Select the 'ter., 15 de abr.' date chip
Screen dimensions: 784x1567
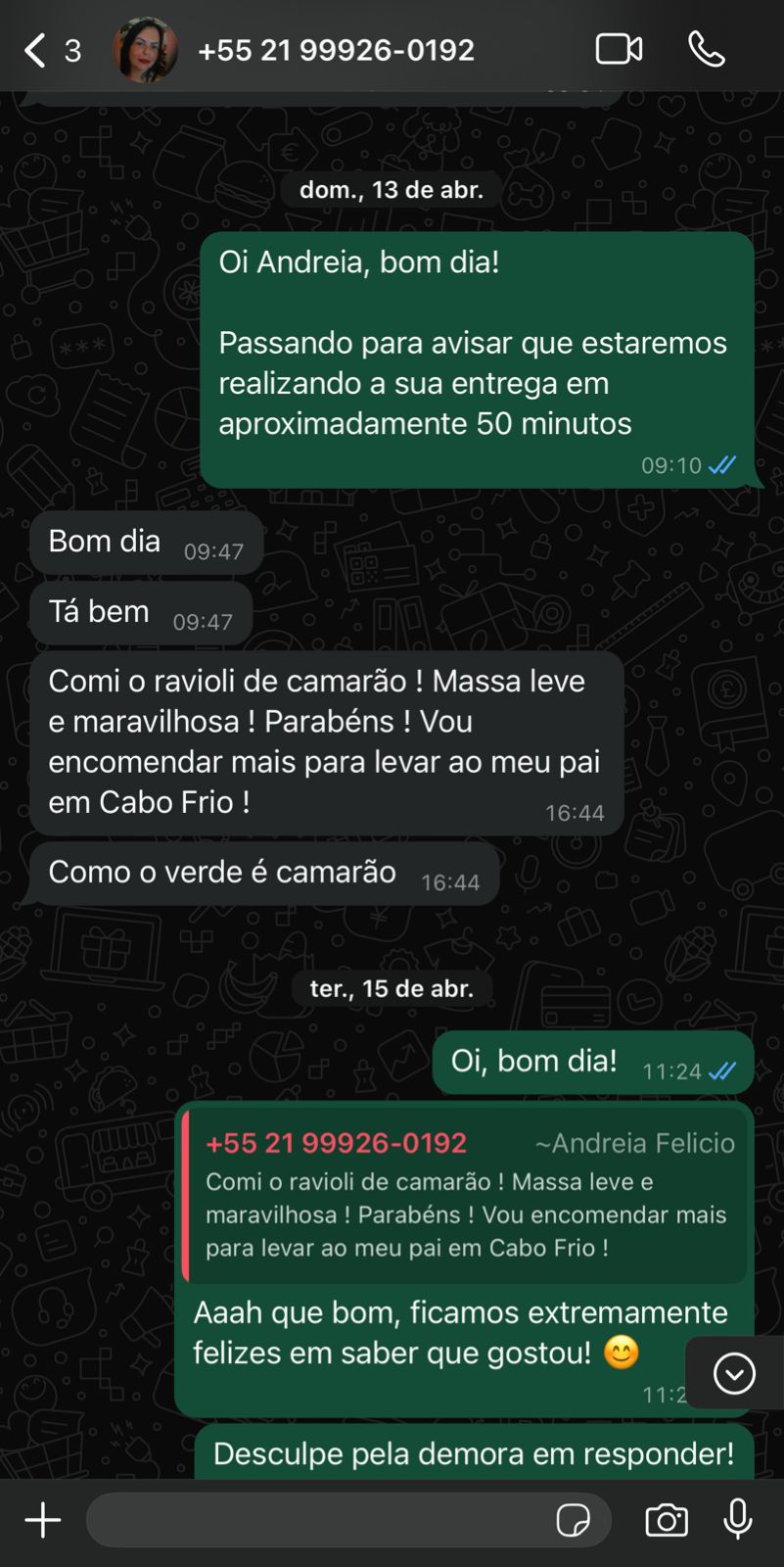click(391, 988)
